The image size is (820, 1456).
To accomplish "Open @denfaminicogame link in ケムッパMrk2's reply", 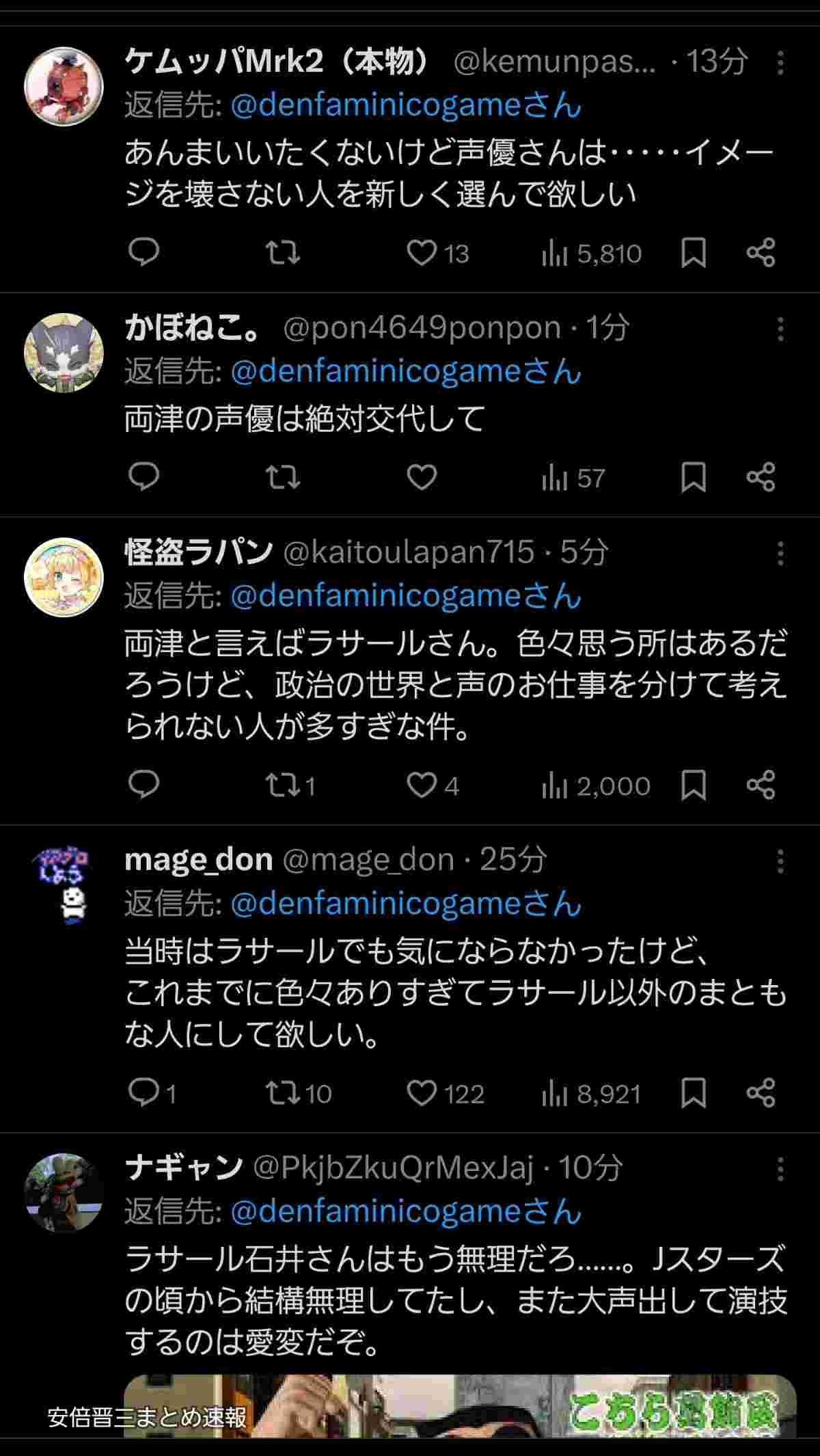I will coord(406,106).
